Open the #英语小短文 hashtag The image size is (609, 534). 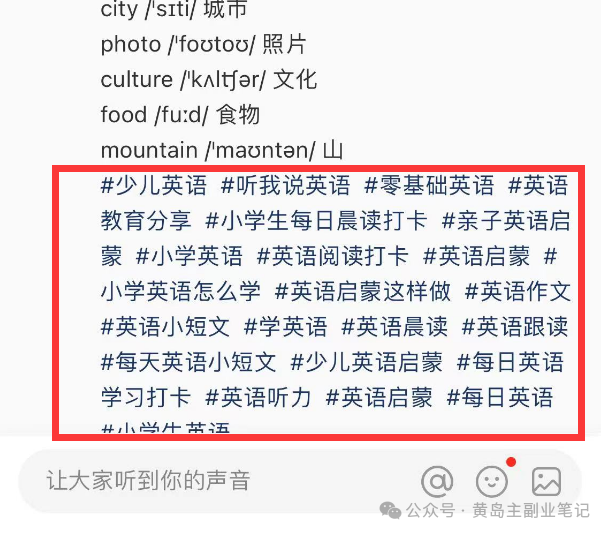165,327
